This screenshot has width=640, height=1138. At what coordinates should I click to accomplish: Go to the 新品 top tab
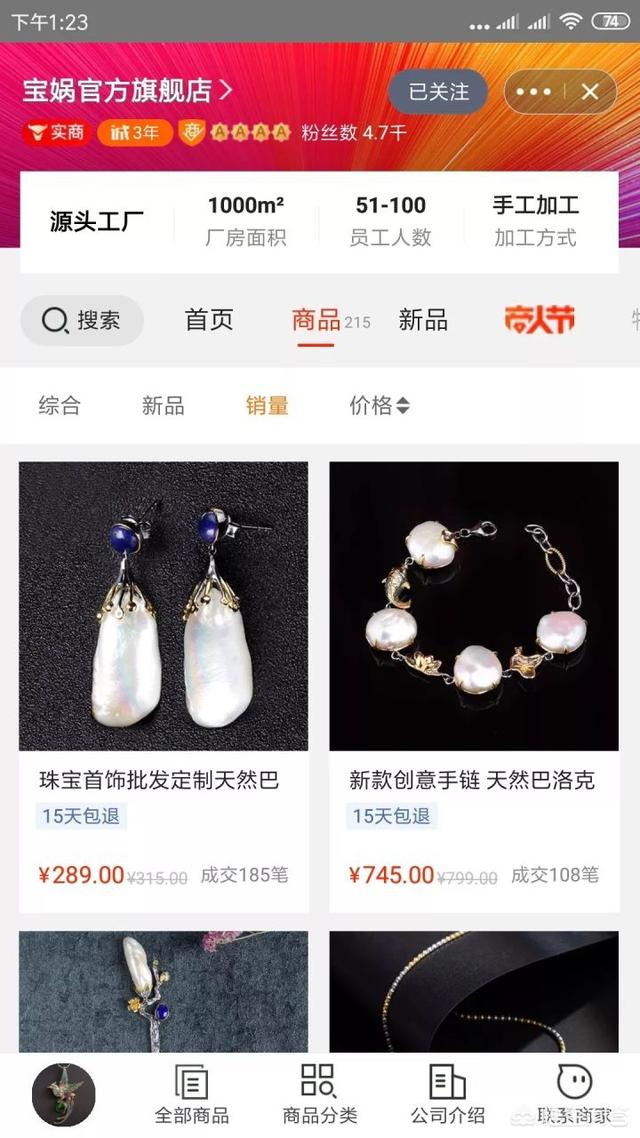click(x=423, y=320)
